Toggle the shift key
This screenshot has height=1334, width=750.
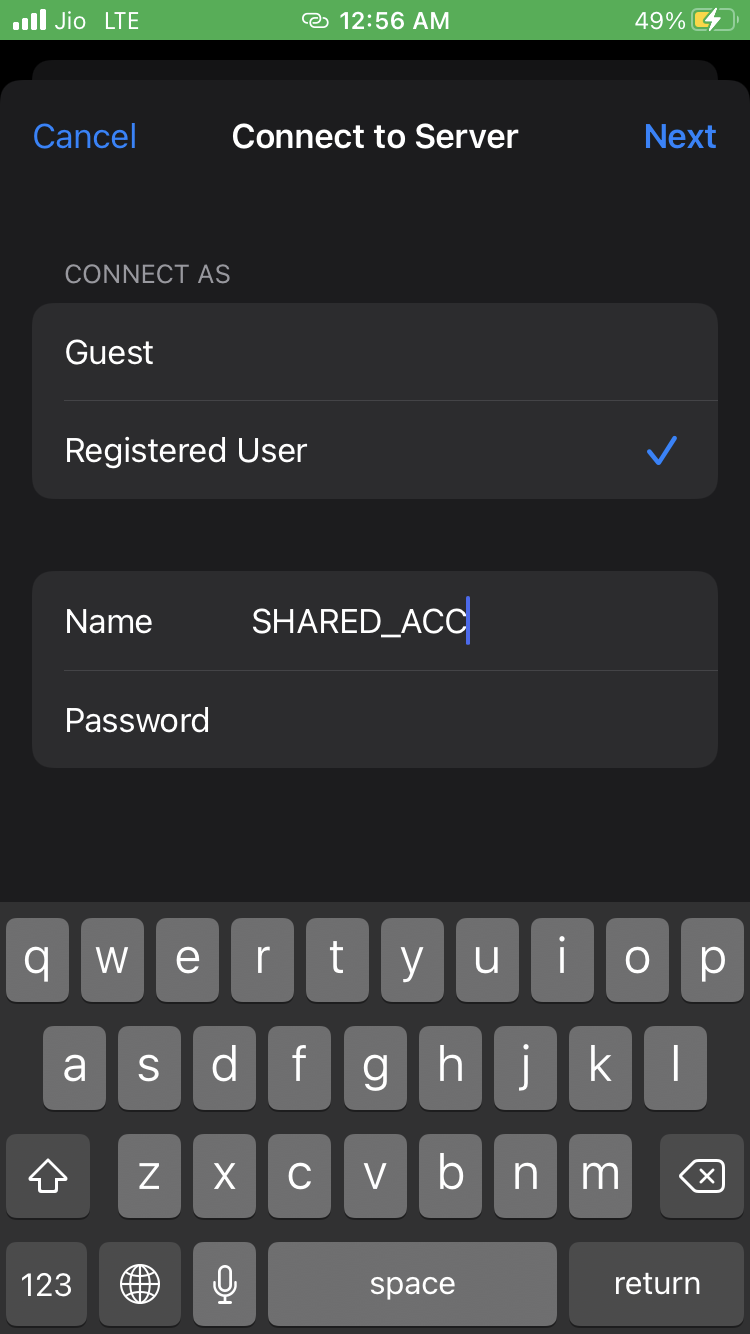48,1177
